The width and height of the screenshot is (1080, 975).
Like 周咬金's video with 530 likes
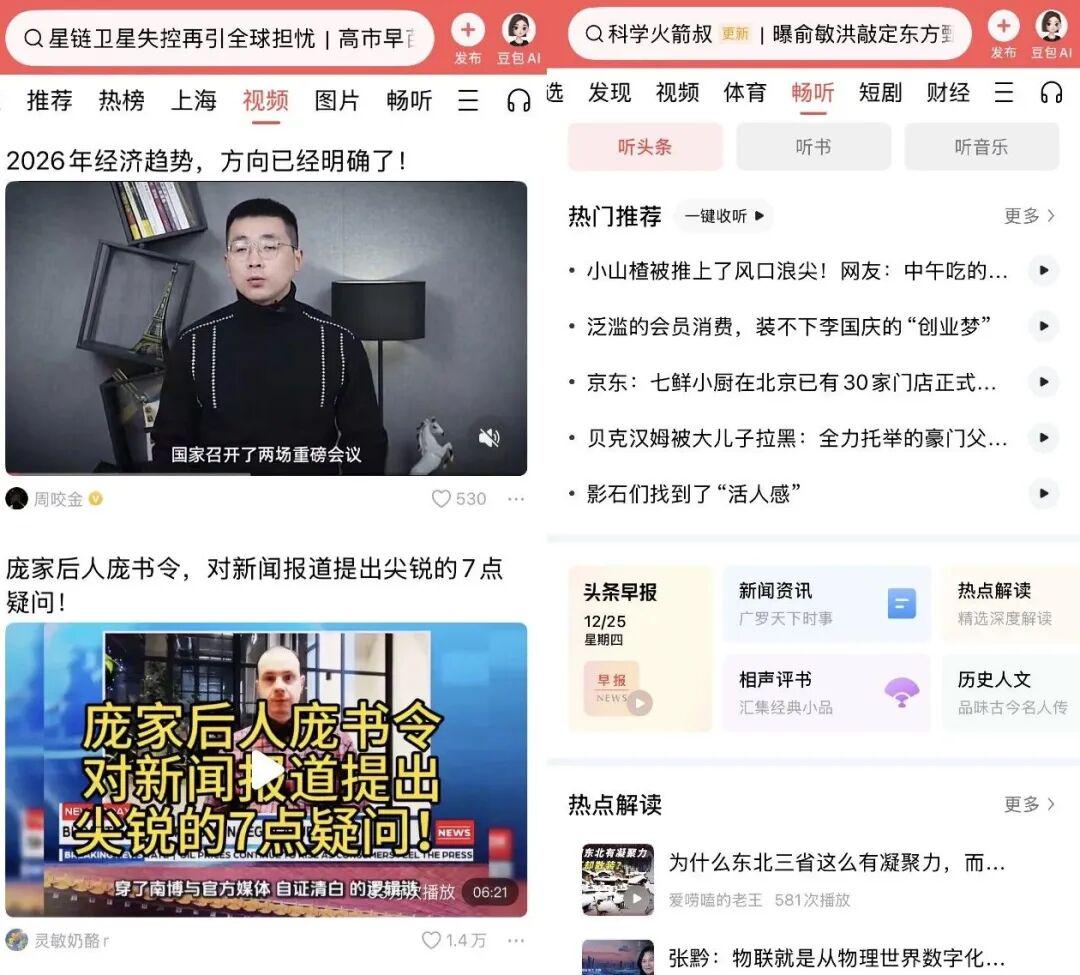pyautogui.click(x=459, y=499)
